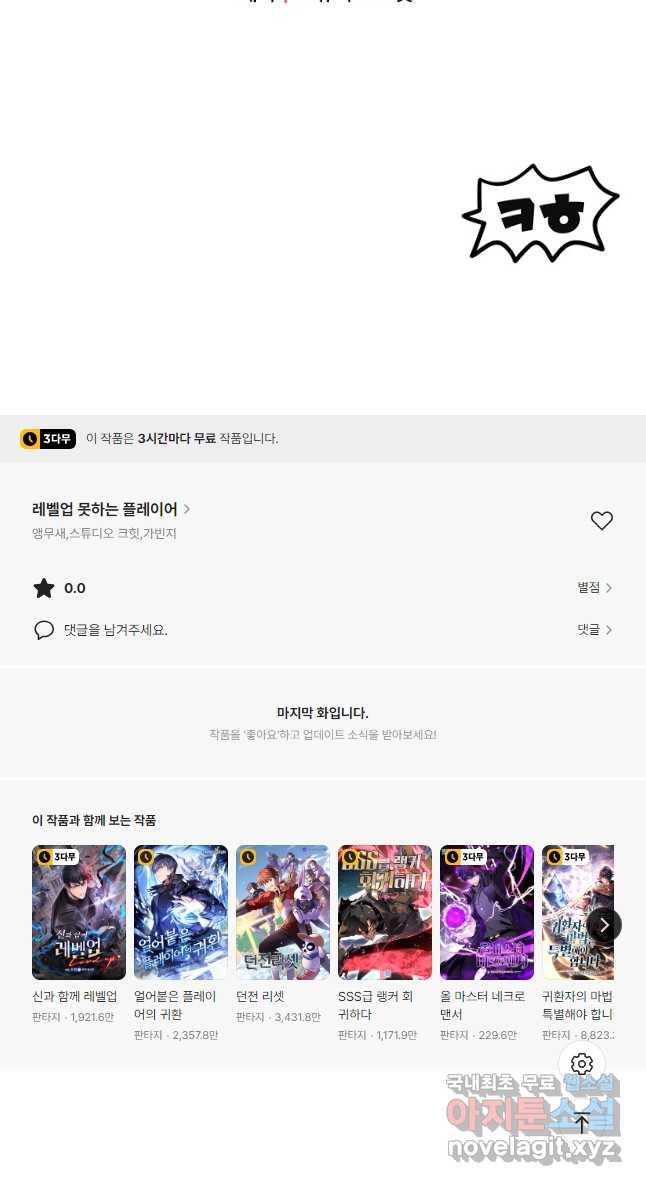
Task: Show next recommended titles with the arrow
Action: click(x=604, y=925)
